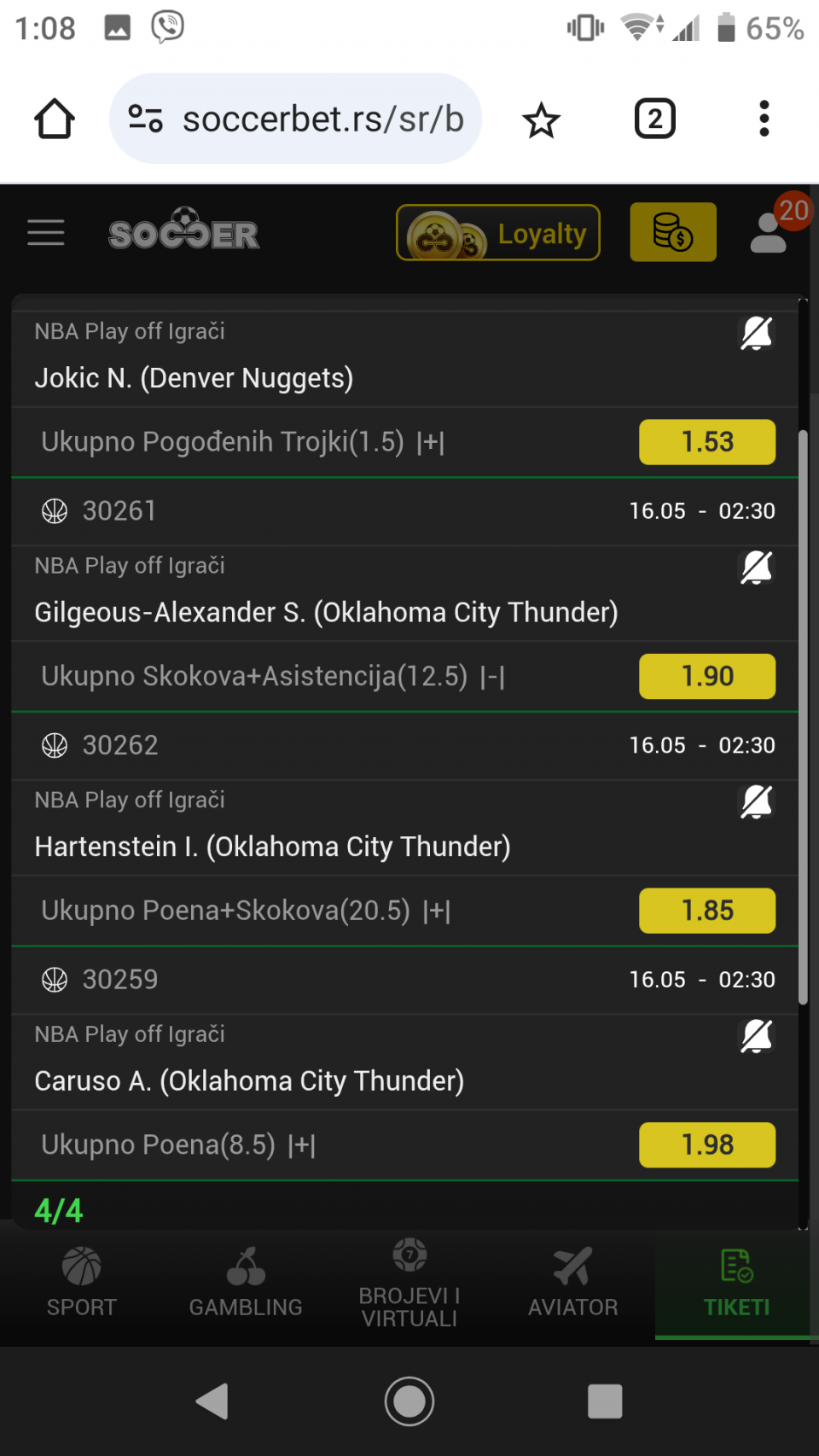Toggle notification bell for Caruso A.

(757, 1035)
